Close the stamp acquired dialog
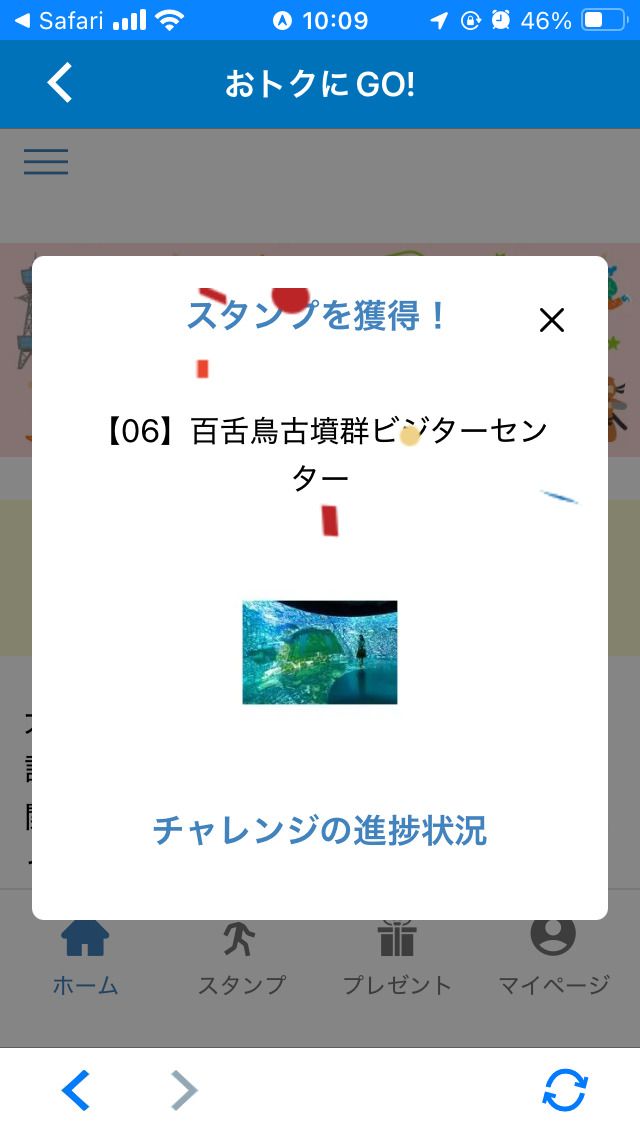This screenshot has height=1136, width=640. click(552, 320)
